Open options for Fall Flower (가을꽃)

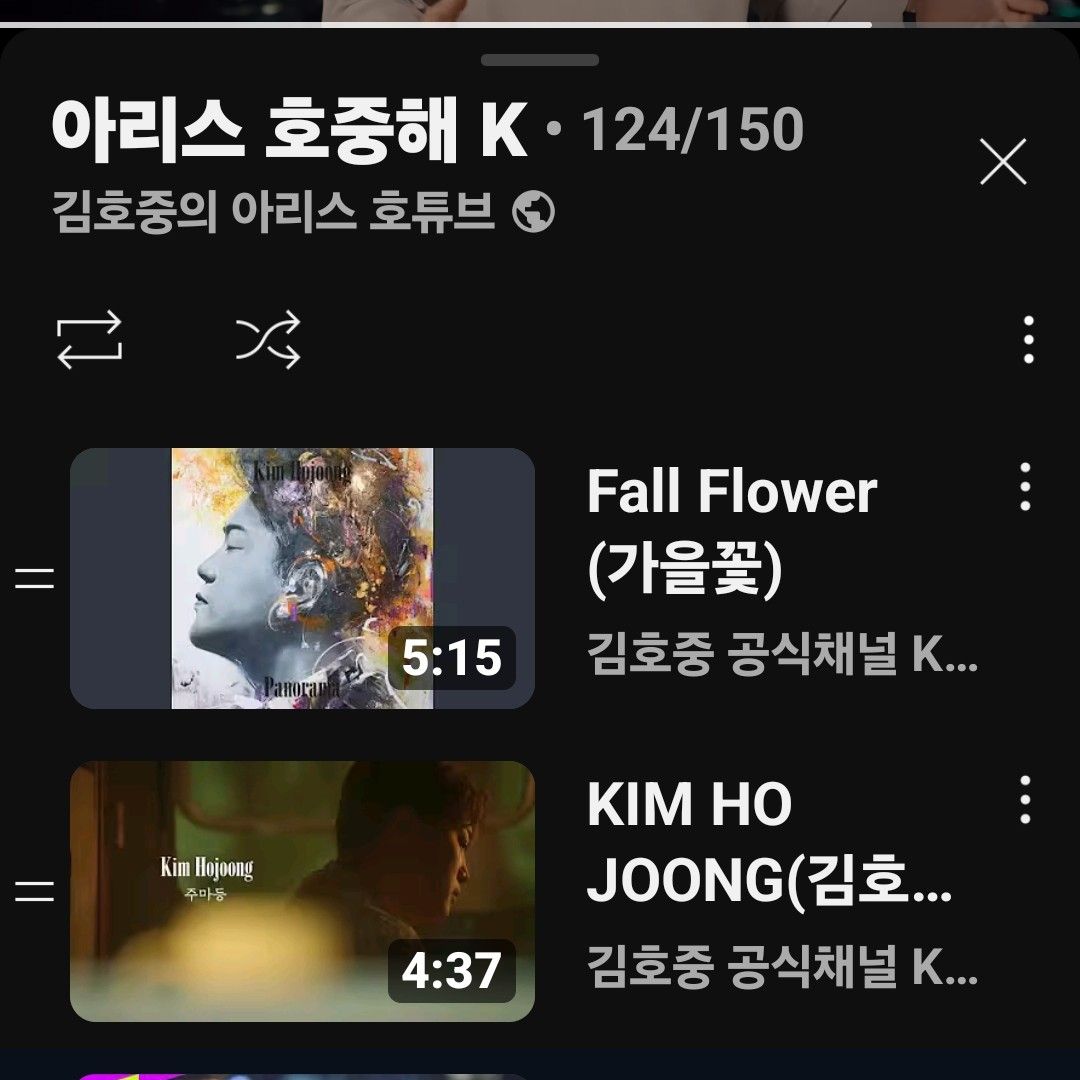point(1024,487)
